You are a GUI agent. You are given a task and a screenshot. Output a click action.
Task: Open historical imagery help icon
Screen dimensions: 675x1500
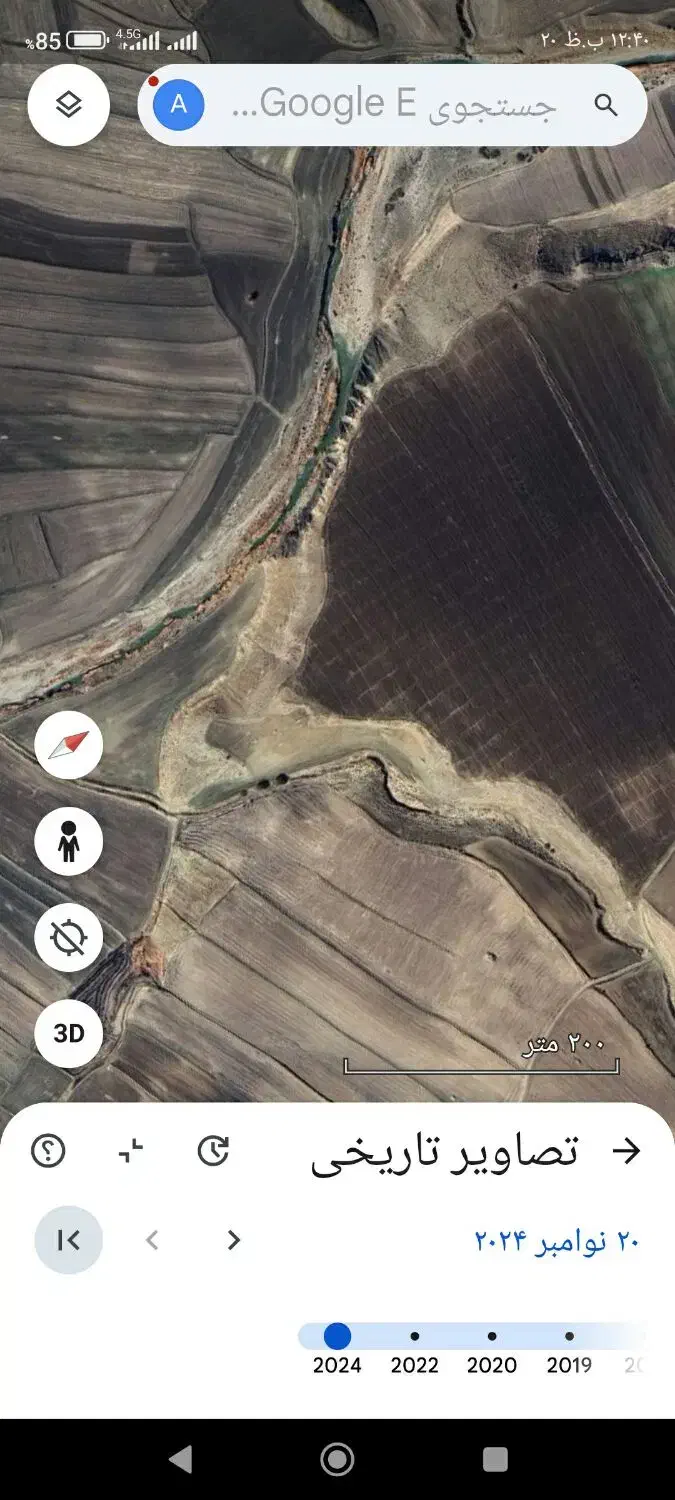point(48,1151)
